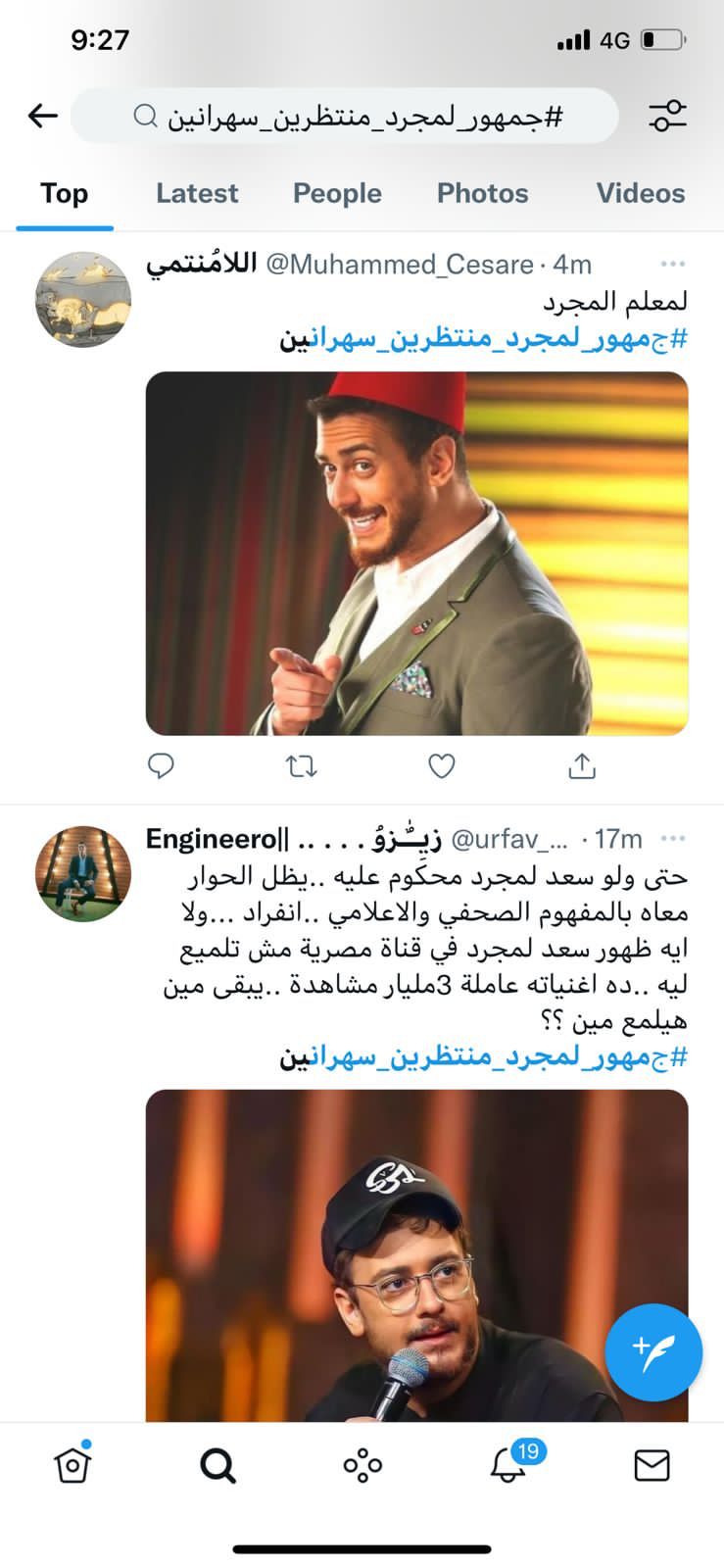Compose a new tweet

tap(653, 1352)
